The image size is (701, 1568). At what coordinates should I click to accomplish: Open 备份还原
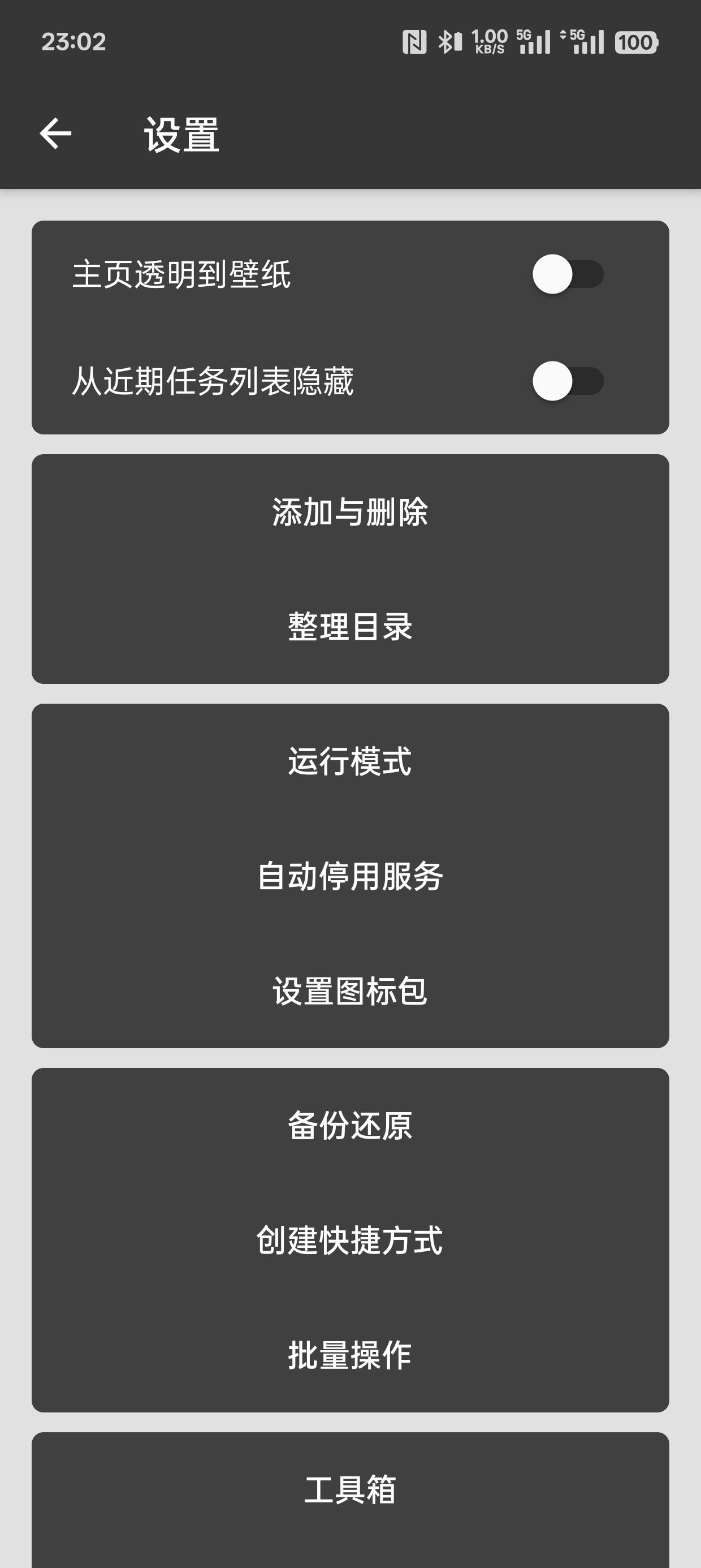350,1126
